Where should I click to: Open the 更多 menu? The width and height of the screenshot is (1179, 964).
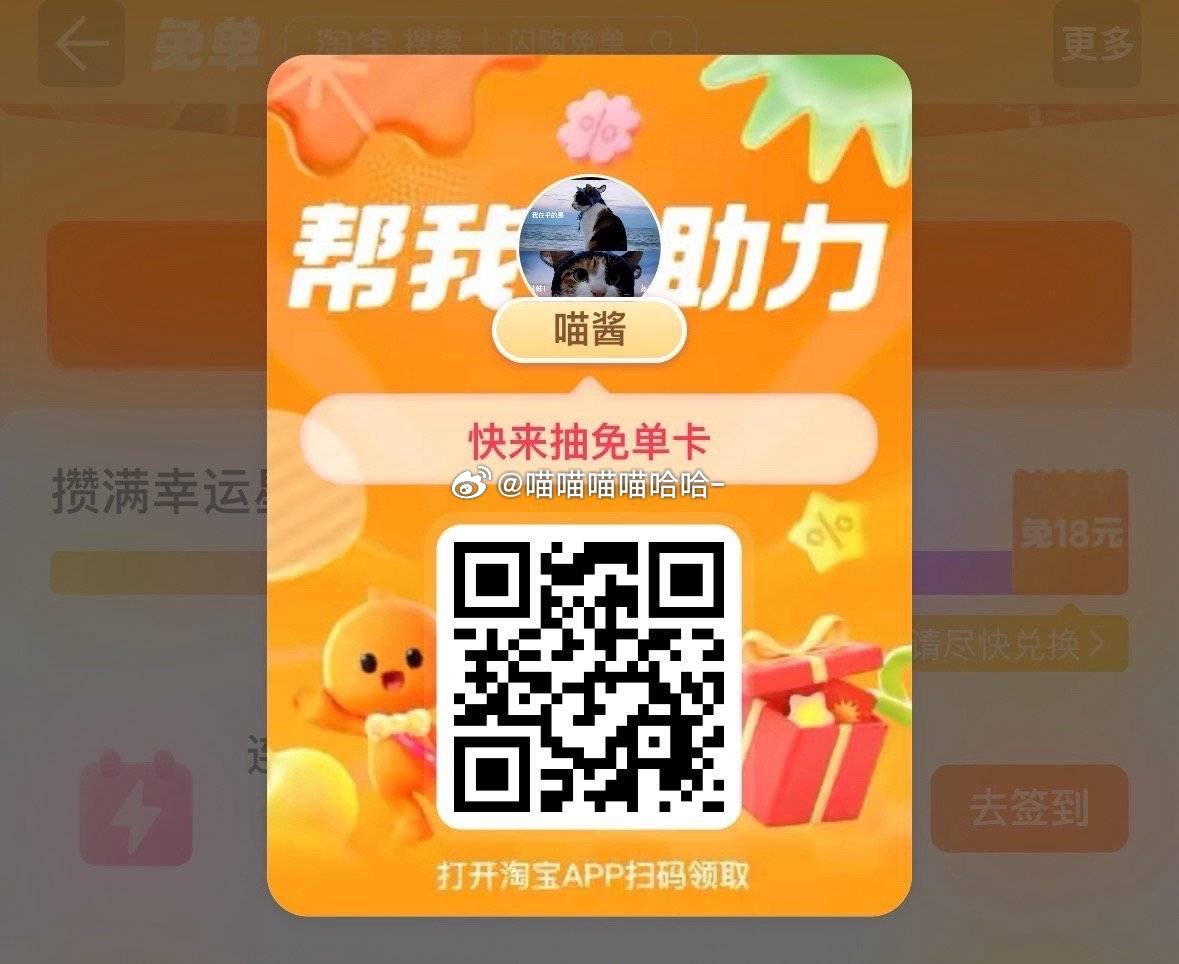click(x=1096, y=43)
